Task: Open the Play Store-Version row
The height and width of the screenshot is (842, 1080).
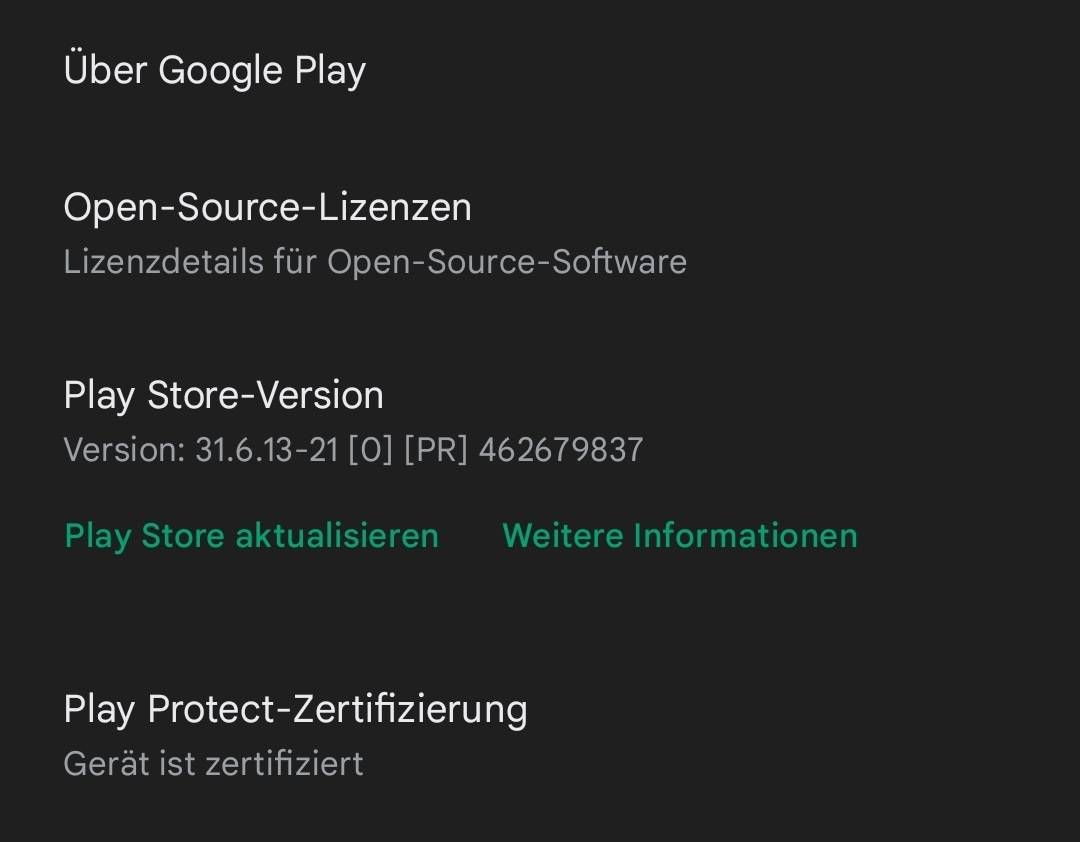Action: tap(352, 421)
